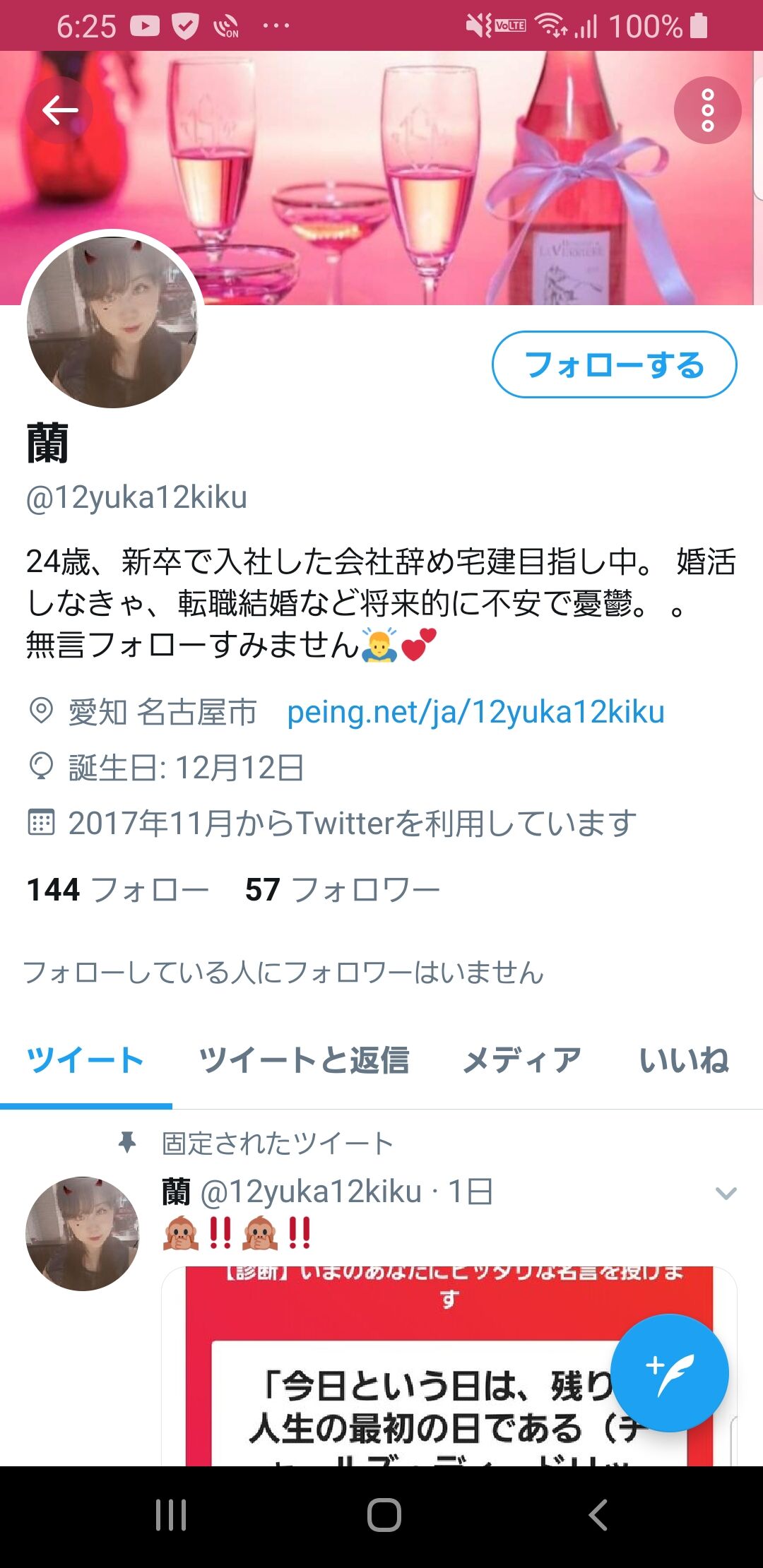Switch to the ツイート tab

[85, 1060]
